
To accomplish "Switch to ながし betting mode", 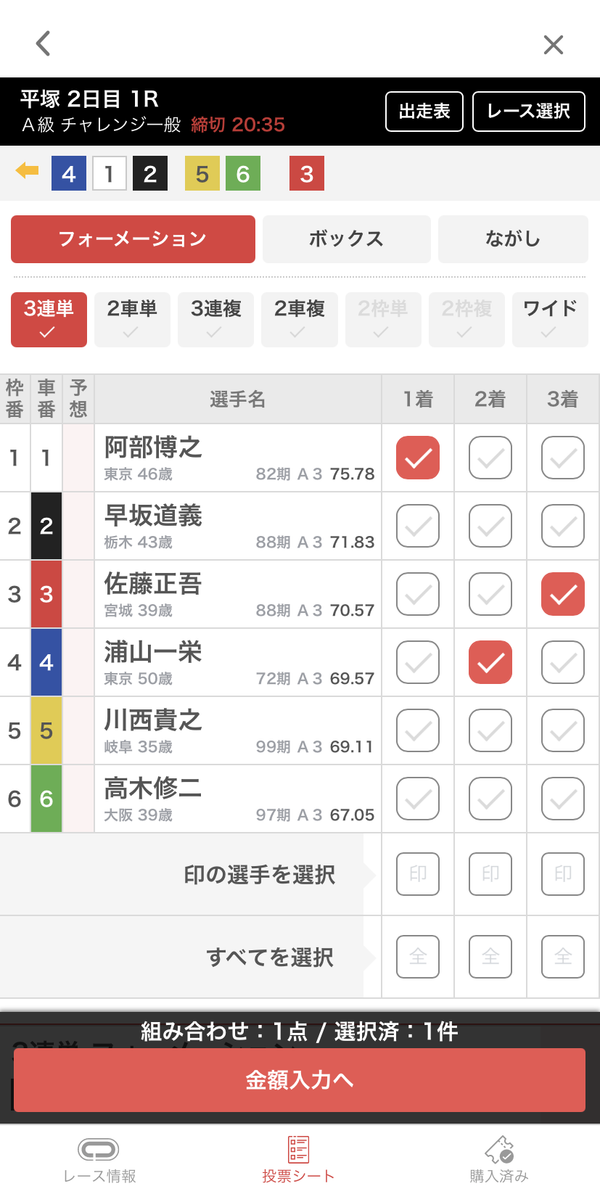I will [513, 239].
